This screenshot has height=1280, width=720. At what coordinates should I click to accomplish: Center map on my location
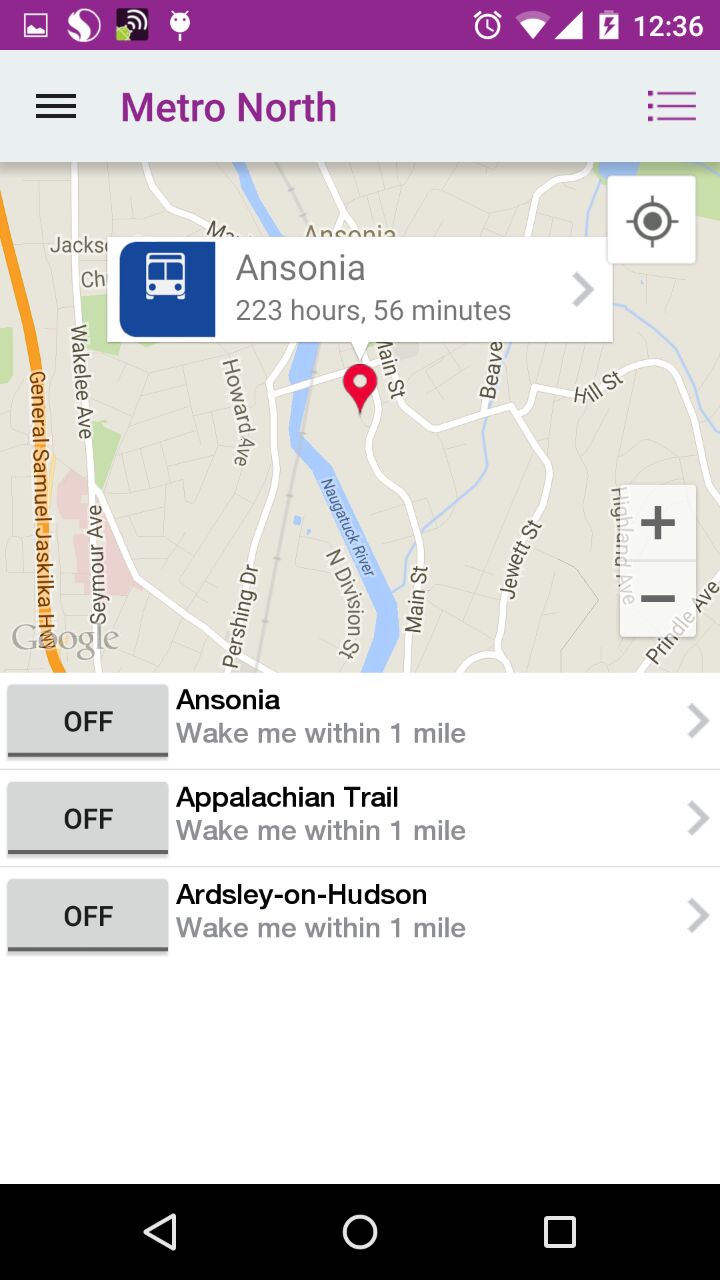[652, 221]
